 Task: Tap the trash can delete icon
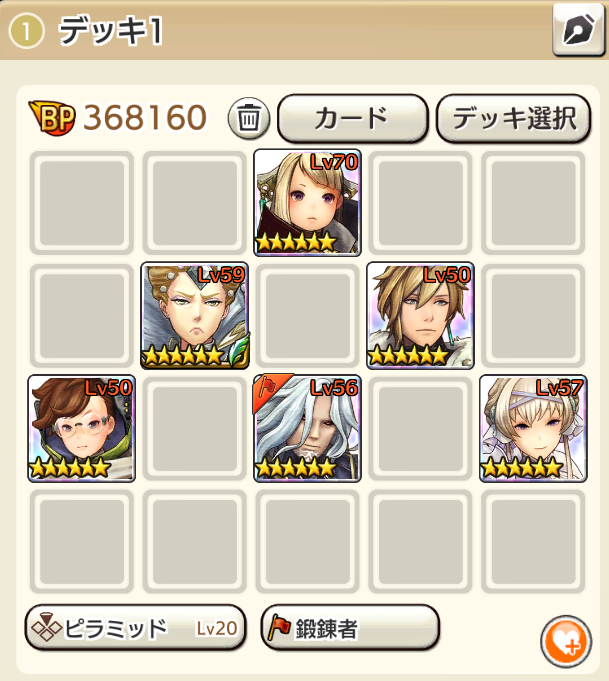tap(249, 119)
